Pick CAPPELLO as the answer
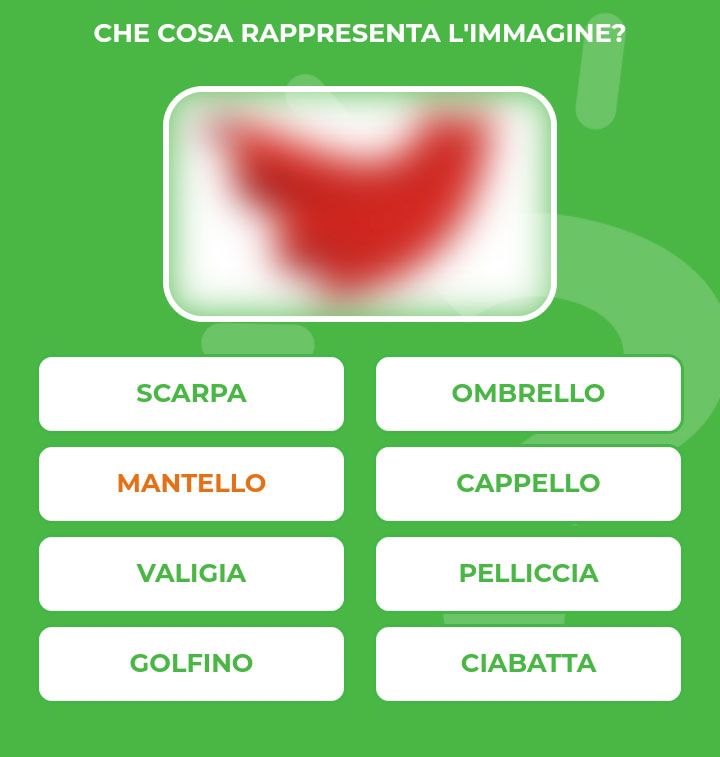Viewport: 720px width, 757px height. coord(528,483)
